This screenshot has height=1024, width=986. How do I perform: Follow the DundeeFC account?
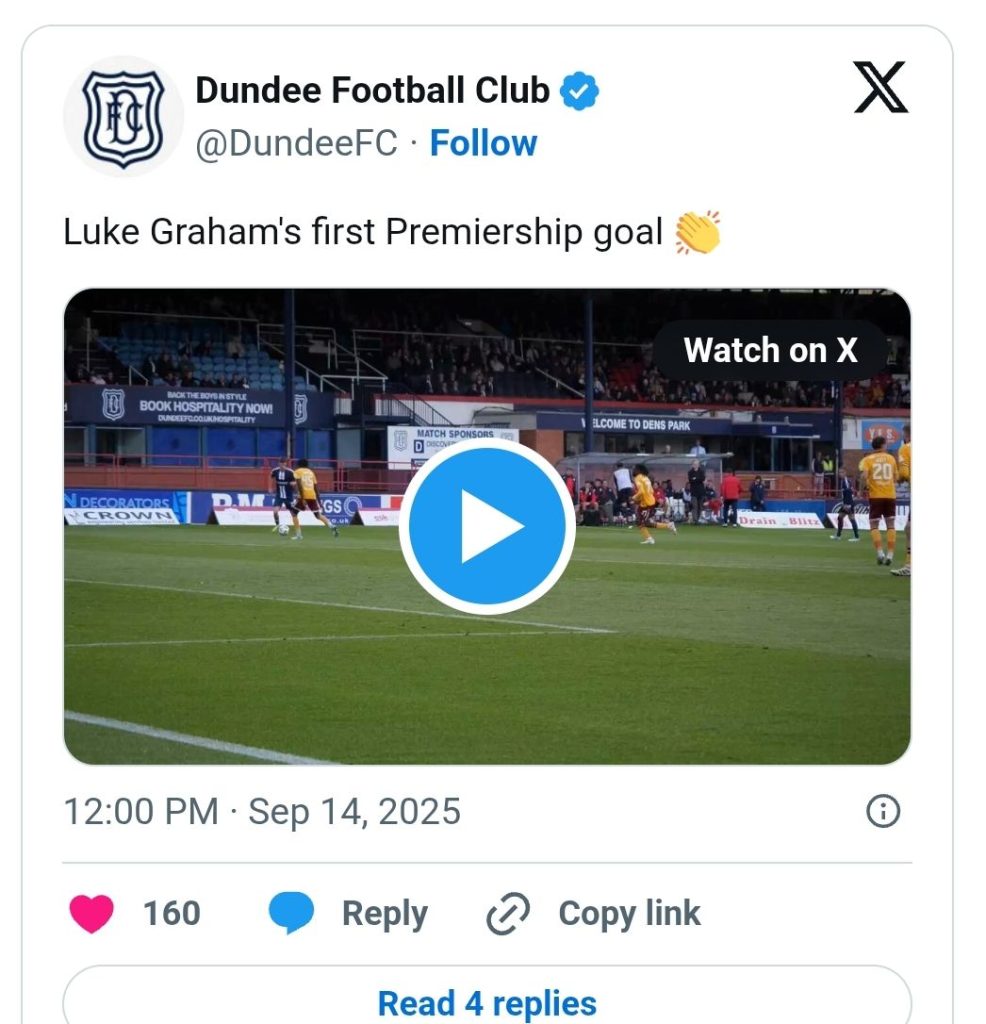click(483, 143)
